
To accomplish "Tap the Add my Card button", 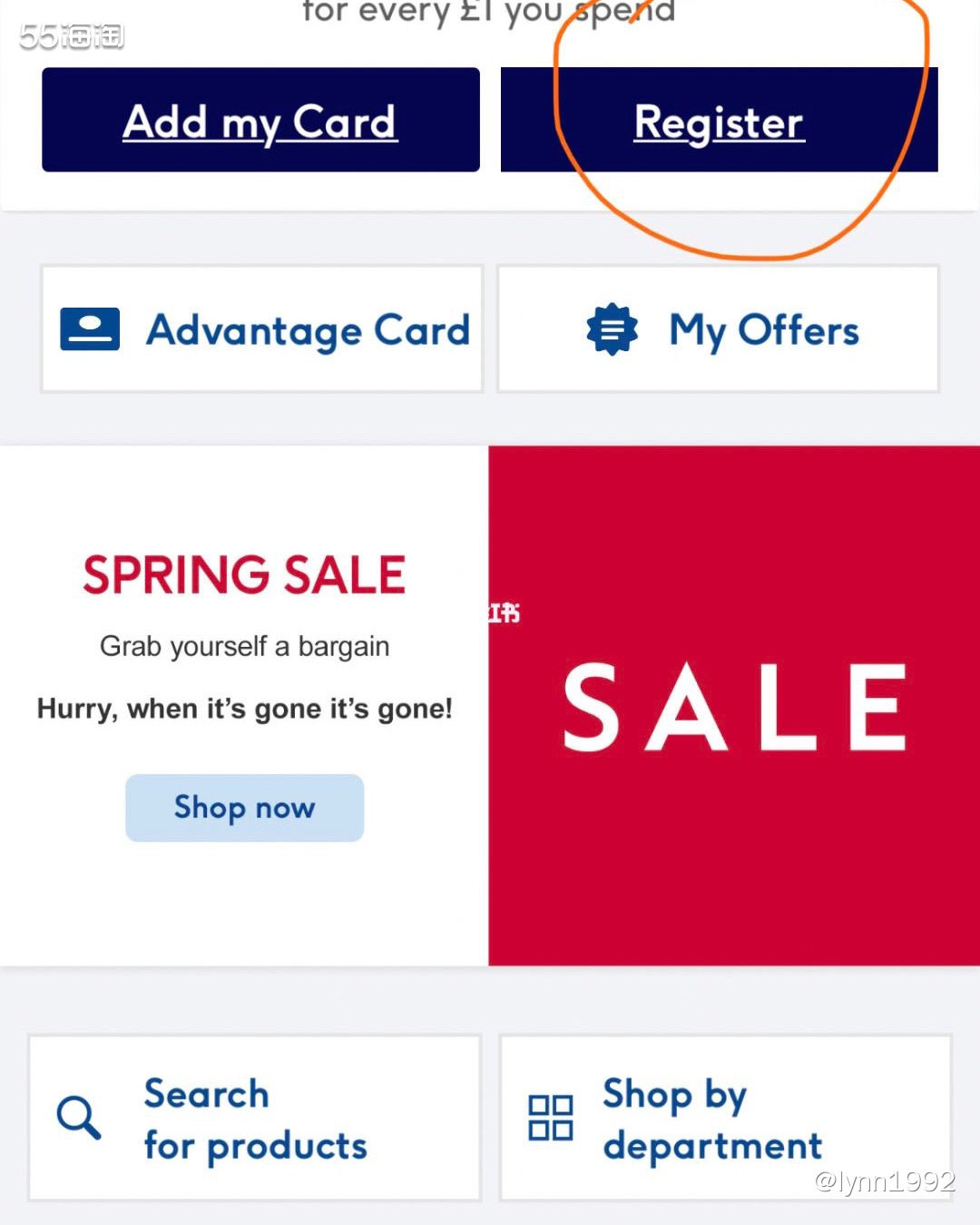I will click(260, 120).
